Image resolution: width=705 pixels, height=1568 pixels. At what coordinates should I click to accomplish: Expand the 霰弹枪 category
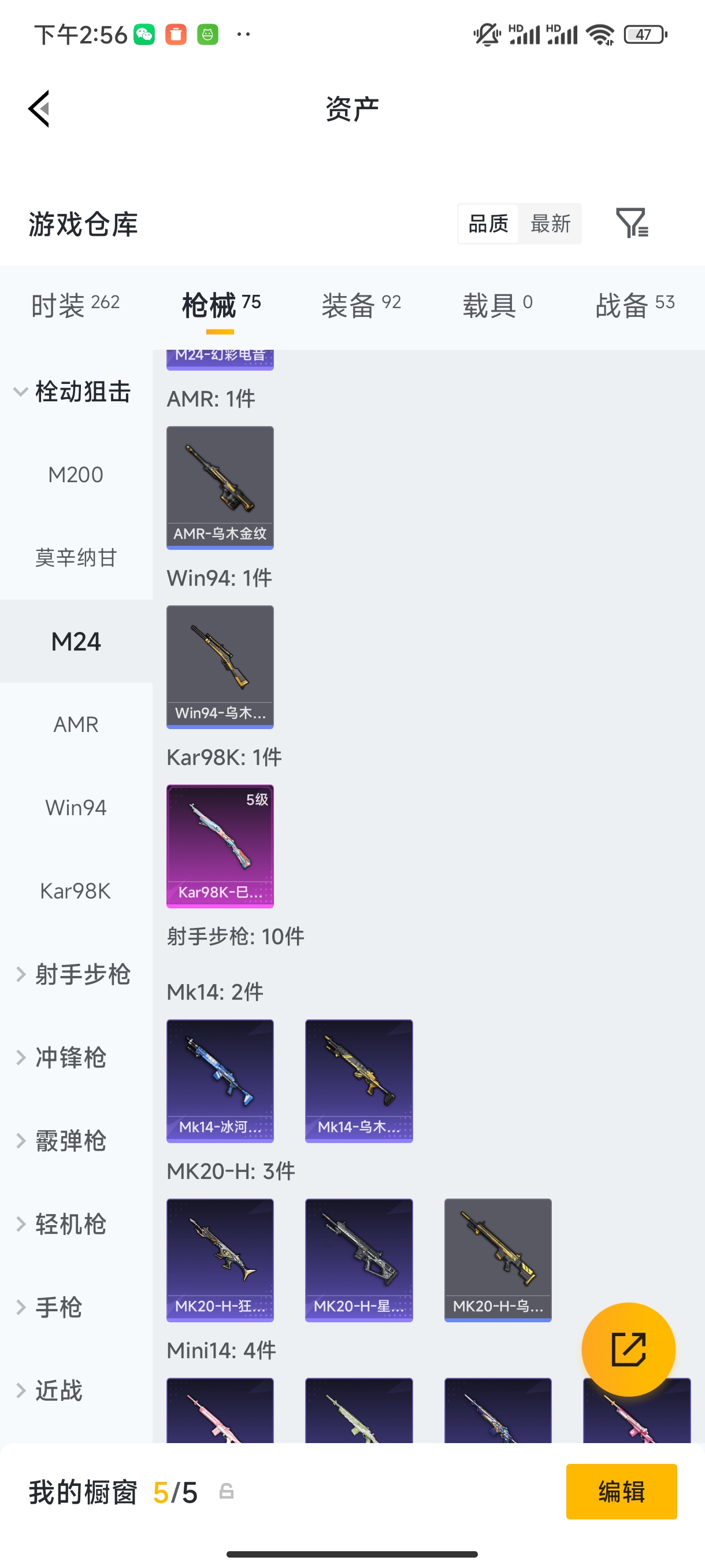point(70,1141)
